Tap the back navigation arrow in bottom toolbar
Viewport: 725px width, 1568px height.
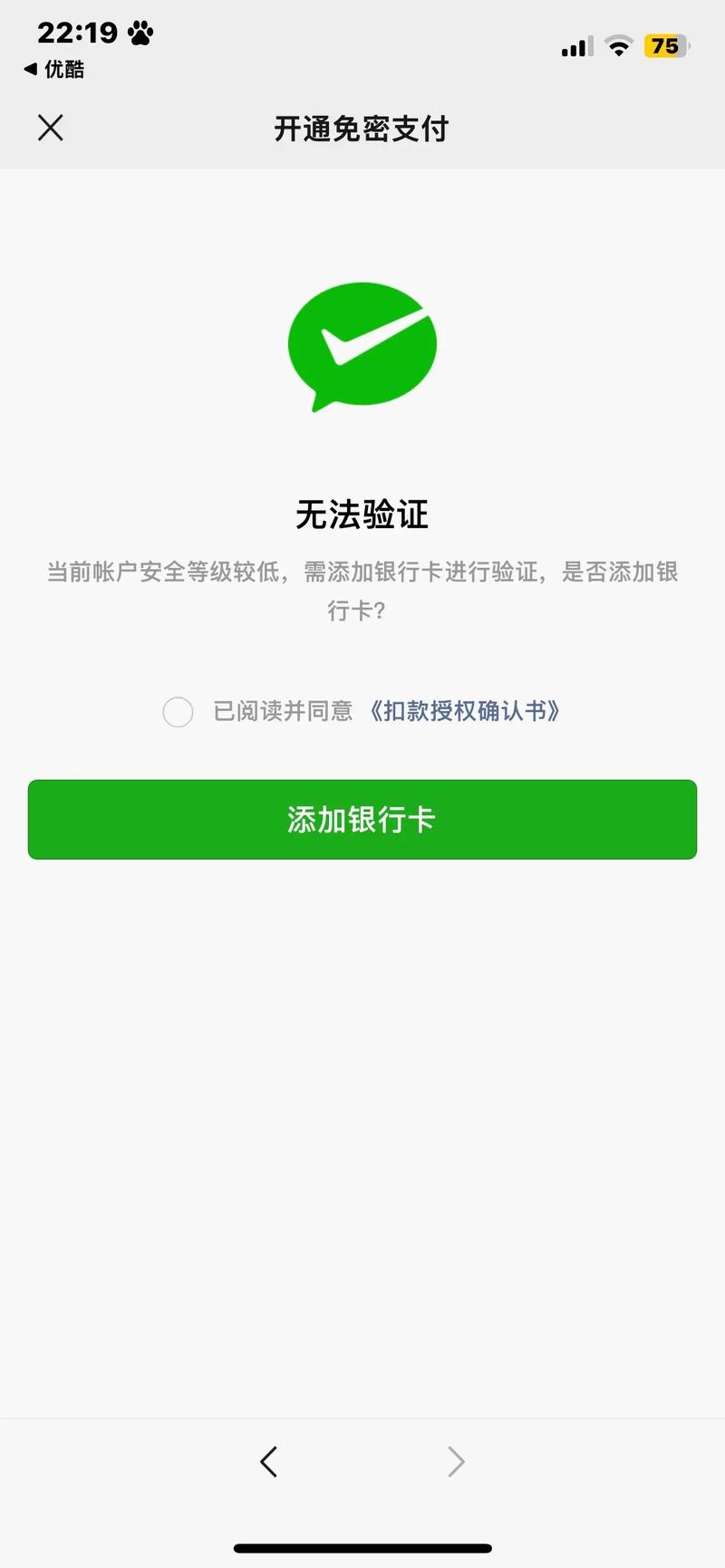coord(269,1461)
